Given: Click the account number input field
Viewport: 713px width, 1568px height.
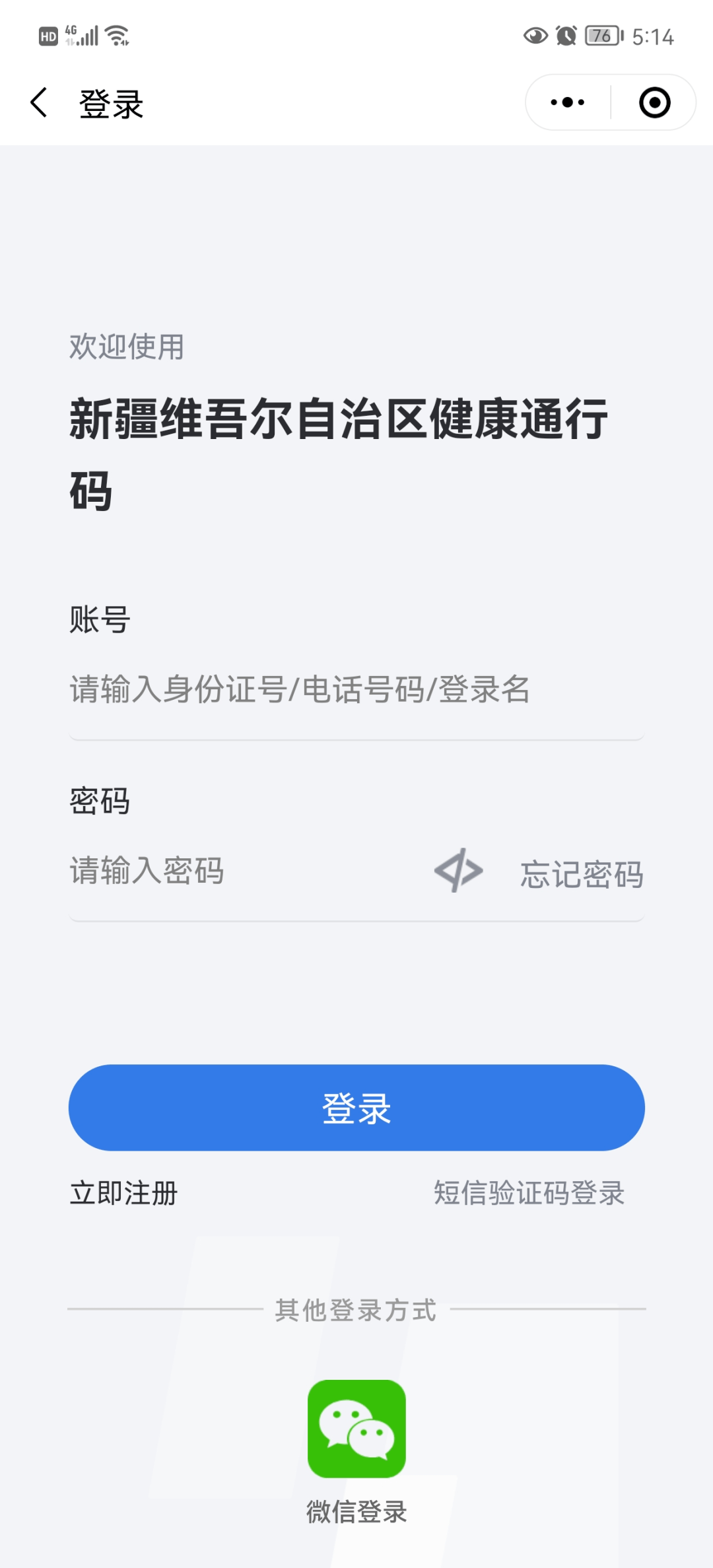Looking at the screenshot, I should 356,690.
